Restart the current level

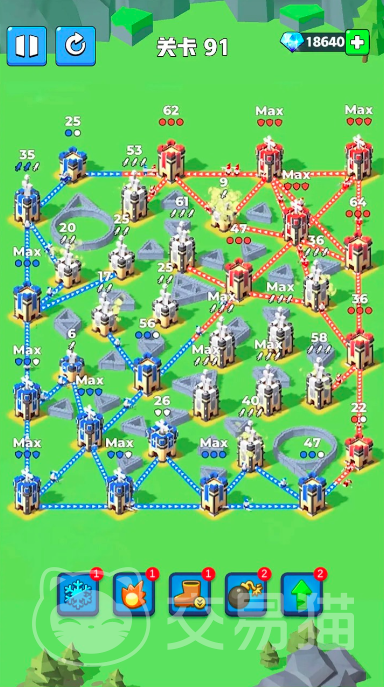[75, 46]
